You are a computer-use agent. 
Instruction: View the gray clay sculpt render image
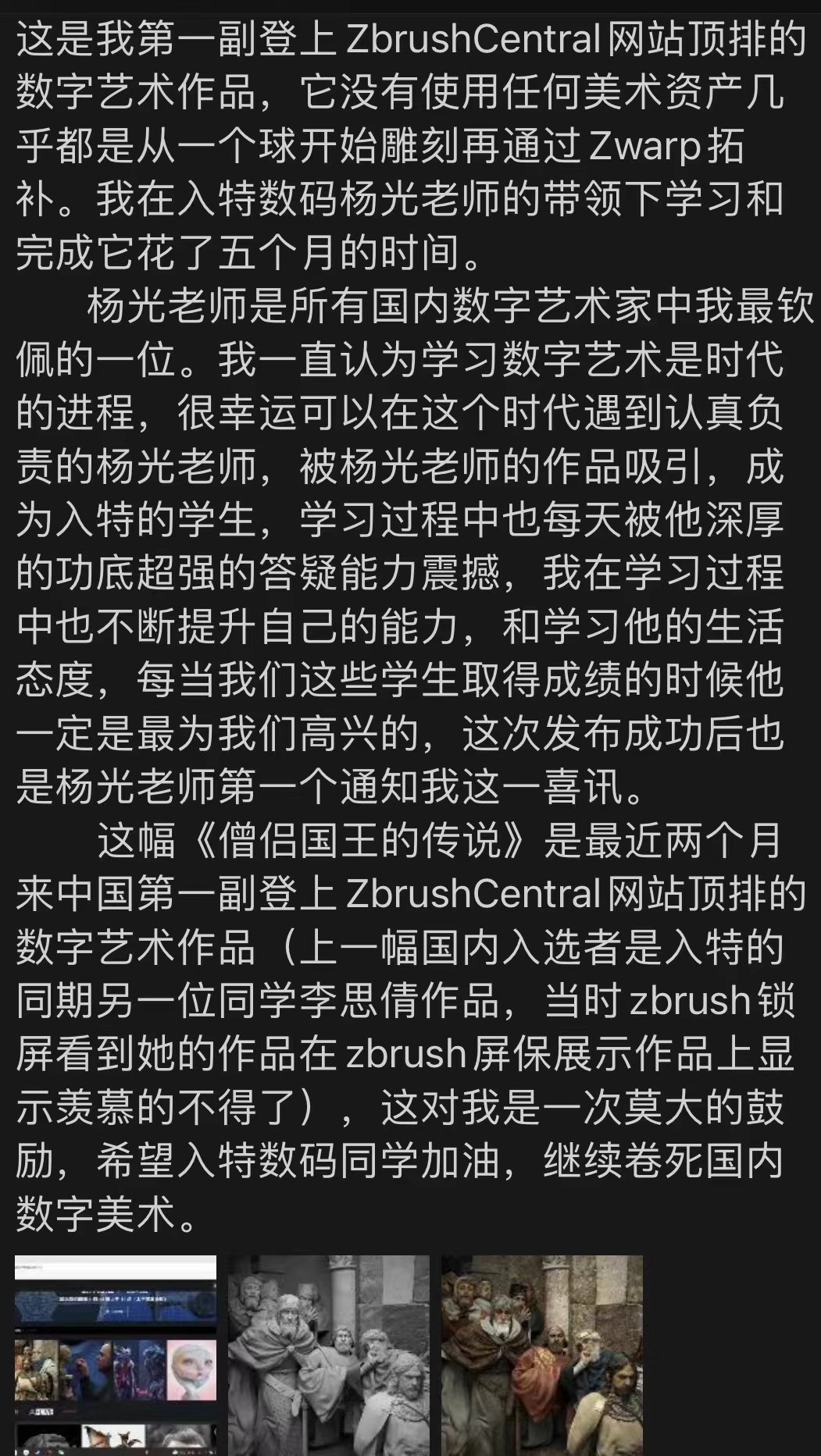[329, 1355]
